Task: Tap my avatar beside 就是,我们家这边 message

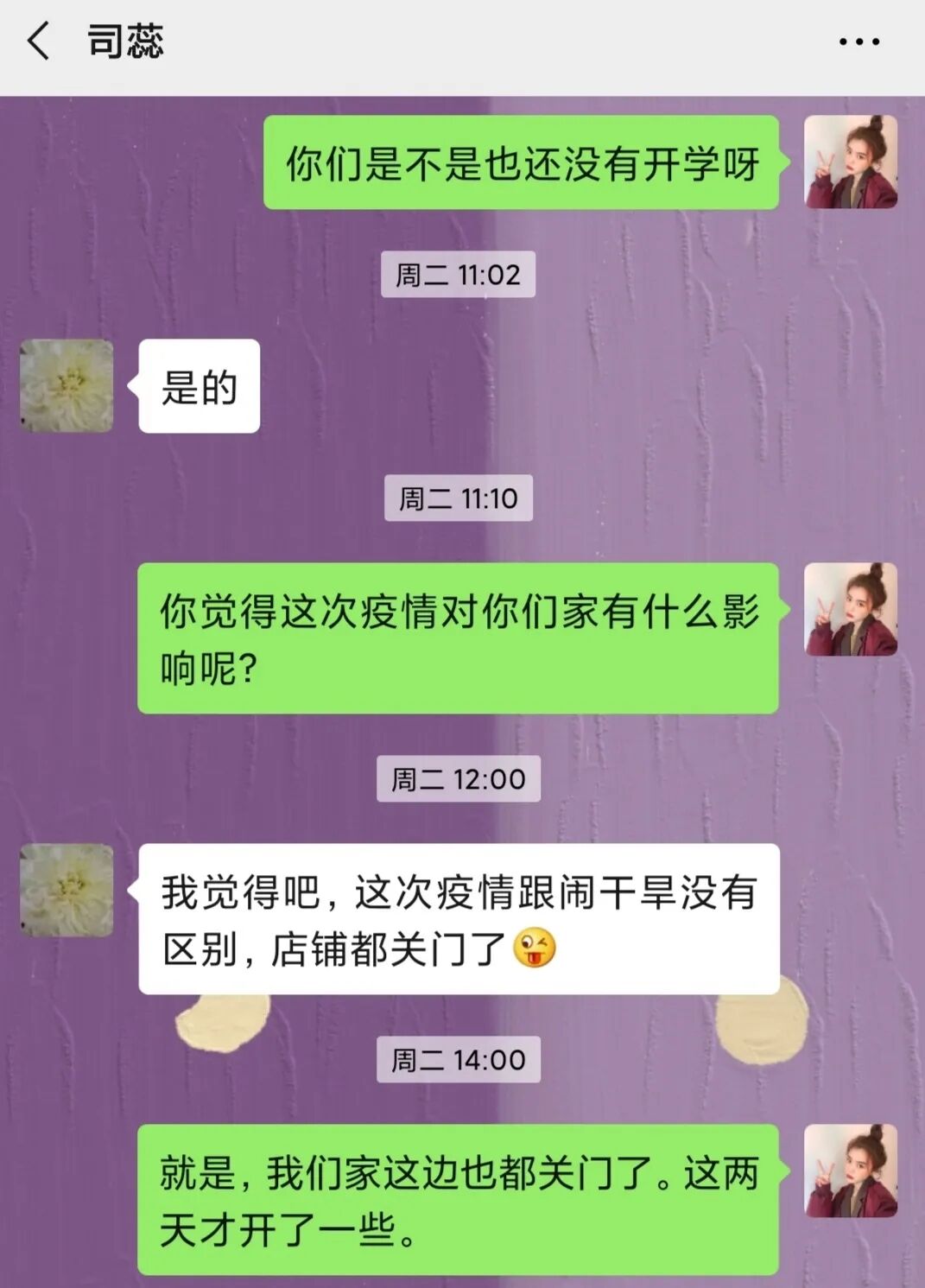Action: click(x=851, y=1171)
